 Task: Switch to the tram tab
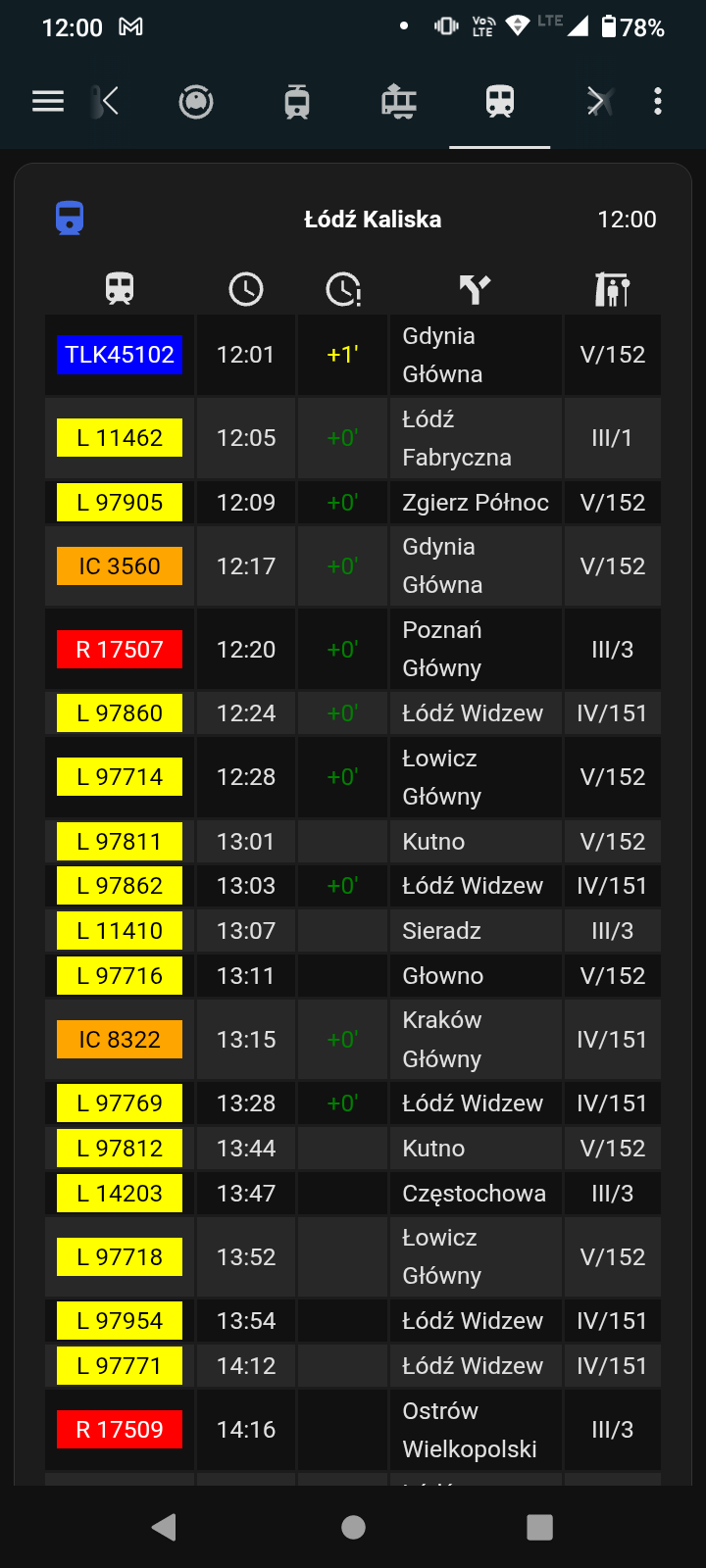click(297, 101)
